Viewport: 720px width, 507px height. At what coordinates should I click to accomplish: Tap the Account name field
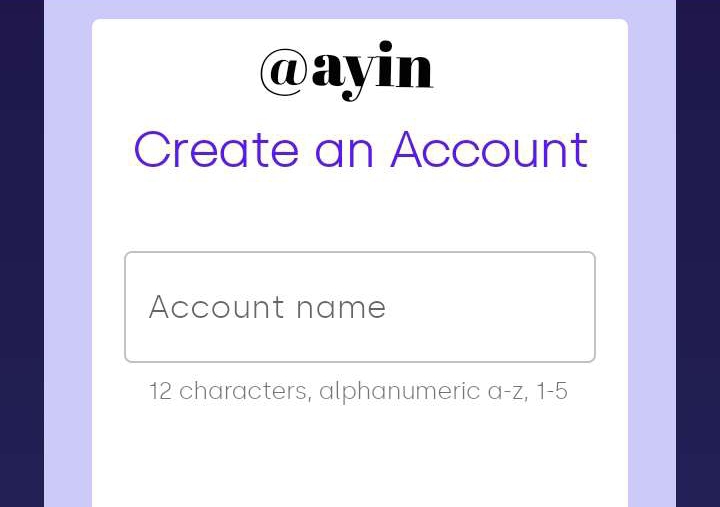pos(360,307)
